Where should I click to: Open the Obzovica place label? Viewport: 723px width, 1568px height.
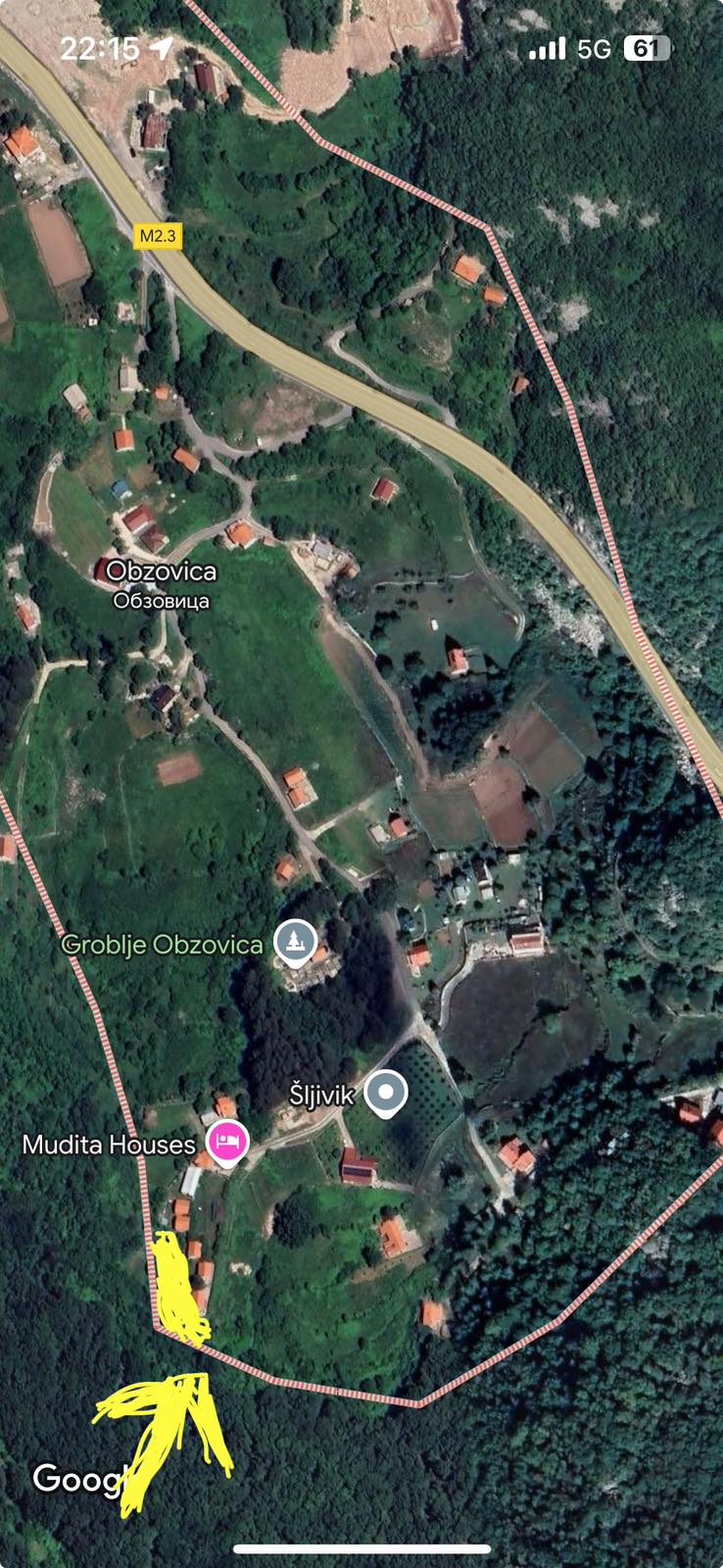pyautogui.click(x=162, y=571)
